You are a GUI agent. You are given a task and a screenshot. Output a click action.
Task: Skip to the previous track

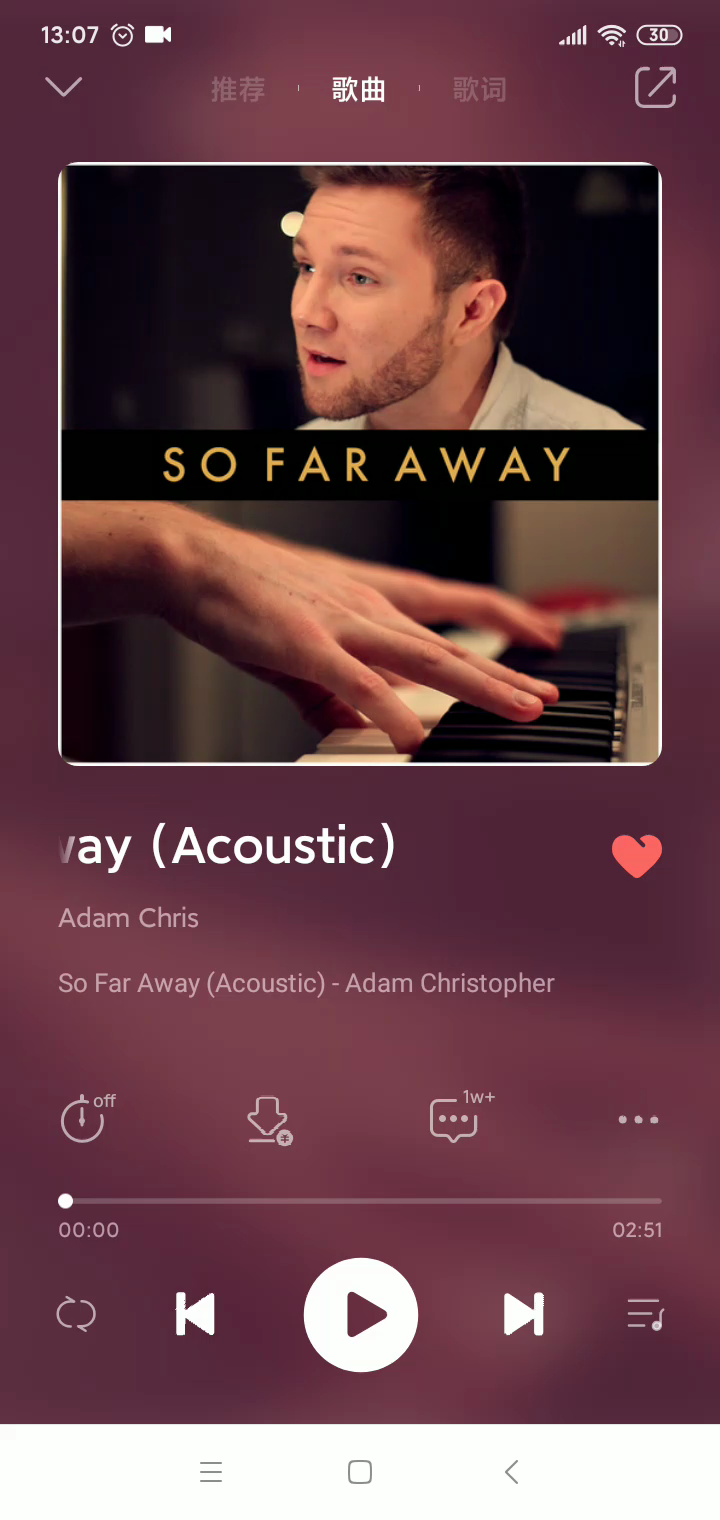coord(195,1314)
